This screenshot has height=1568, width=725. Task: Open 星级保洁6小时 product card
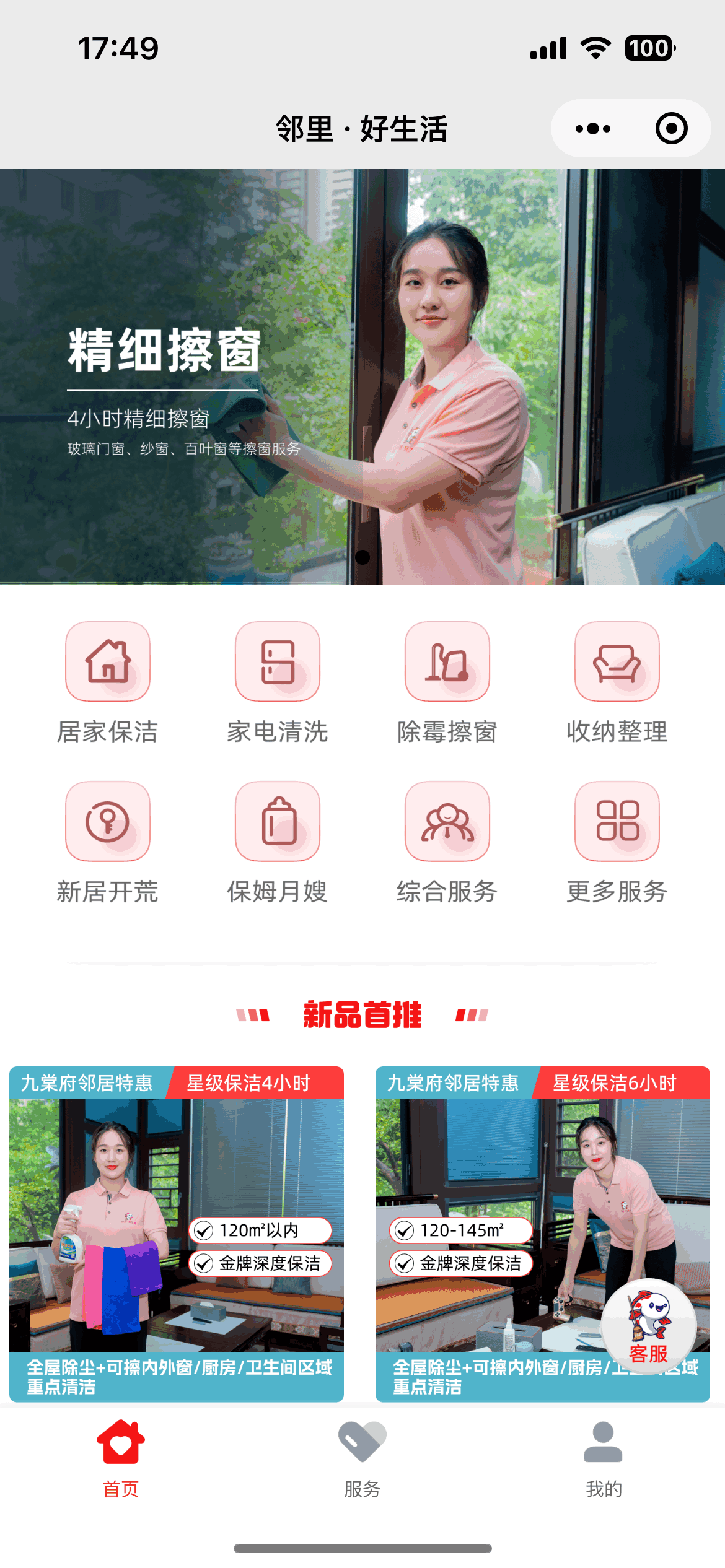[496, 1232]
